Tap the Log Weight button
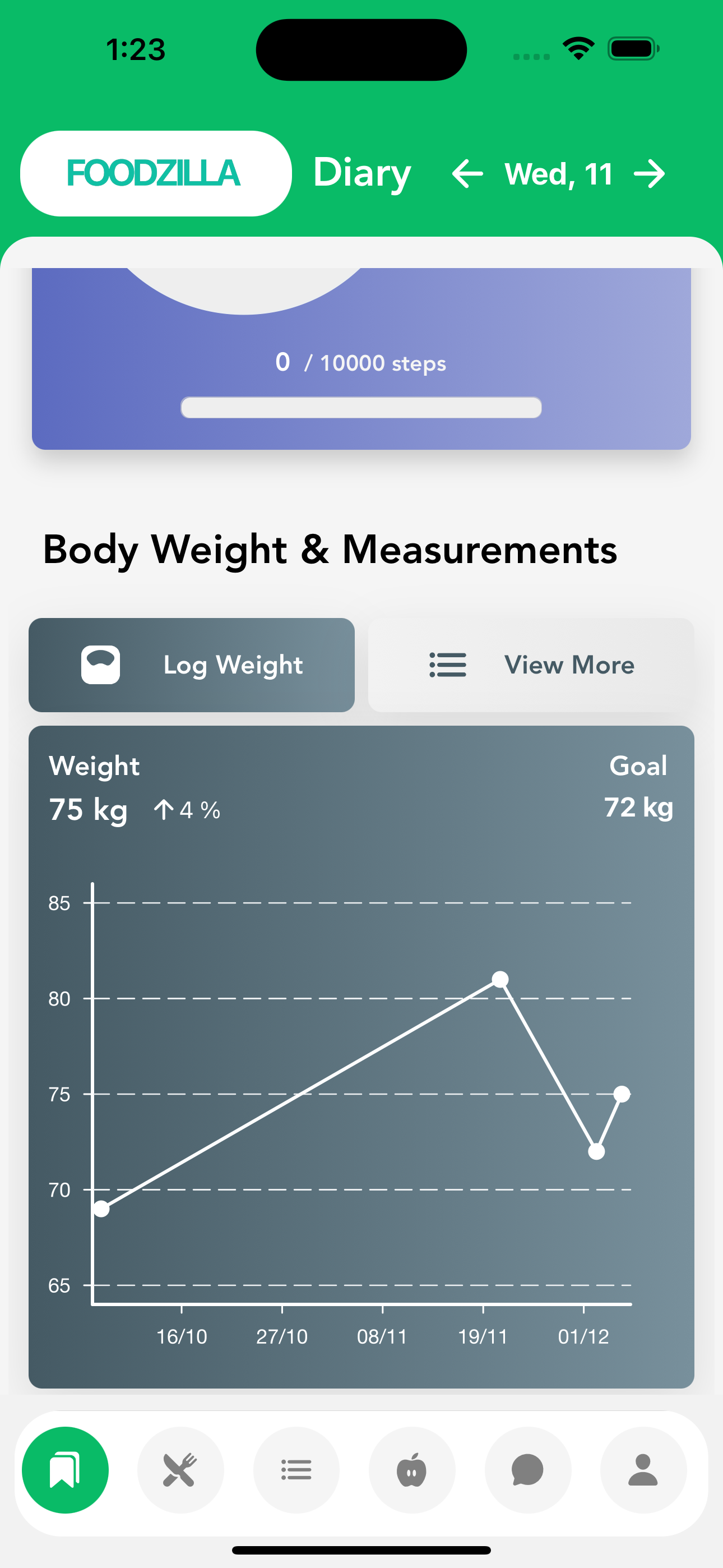Viewport: 723px width, 1568px height. 192,665
